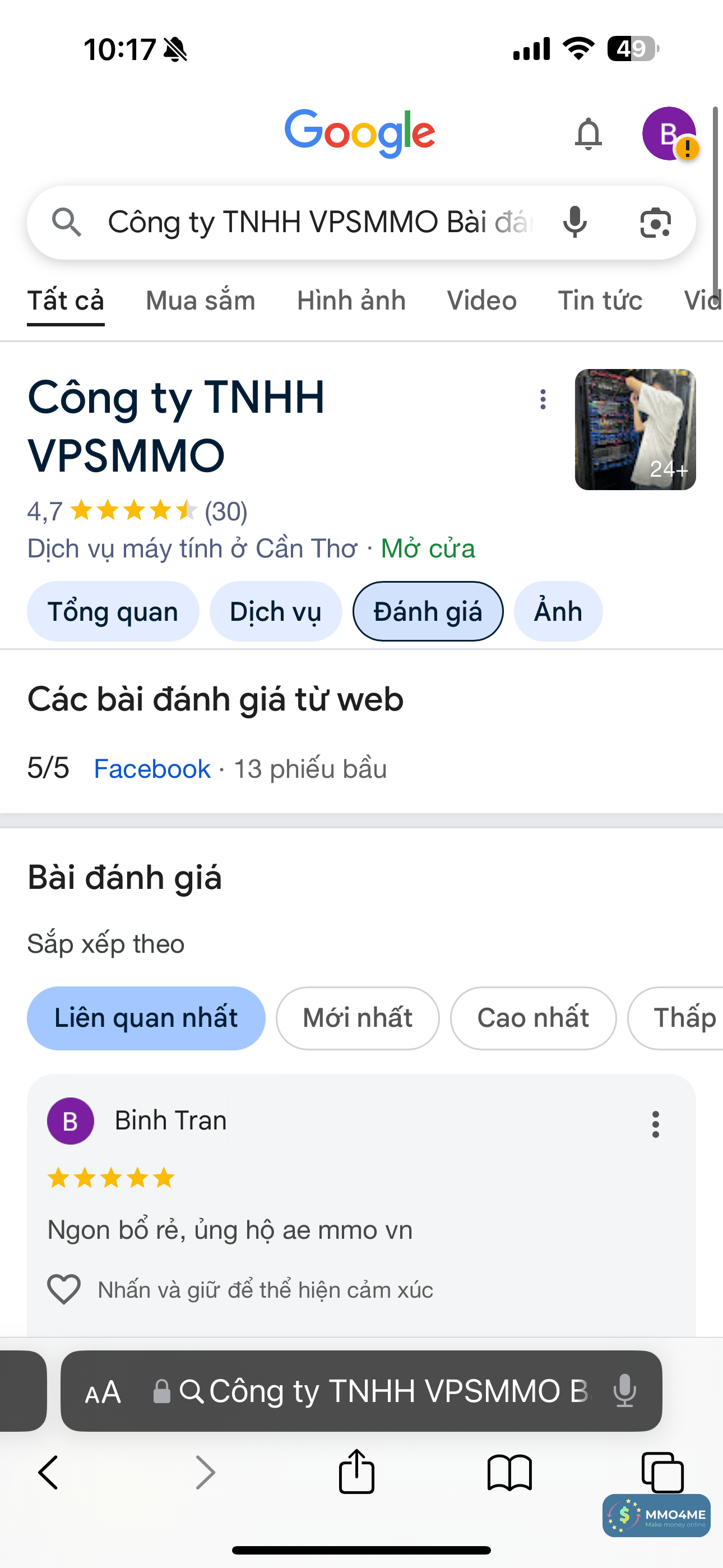Edit the Google search query field
This screenshot has width=723, height=1568.
point(319,222)
